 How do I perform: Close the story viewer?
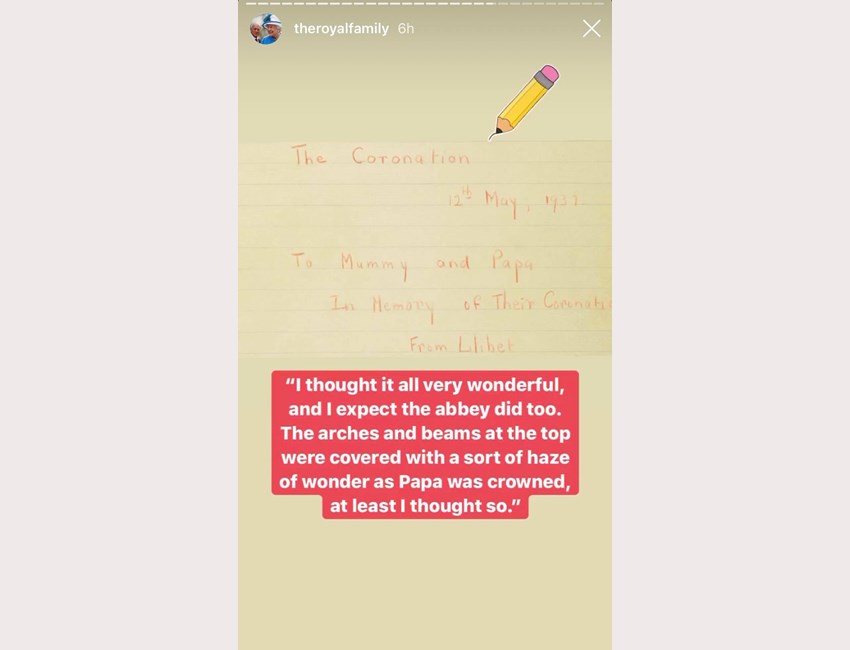point(591,29)
